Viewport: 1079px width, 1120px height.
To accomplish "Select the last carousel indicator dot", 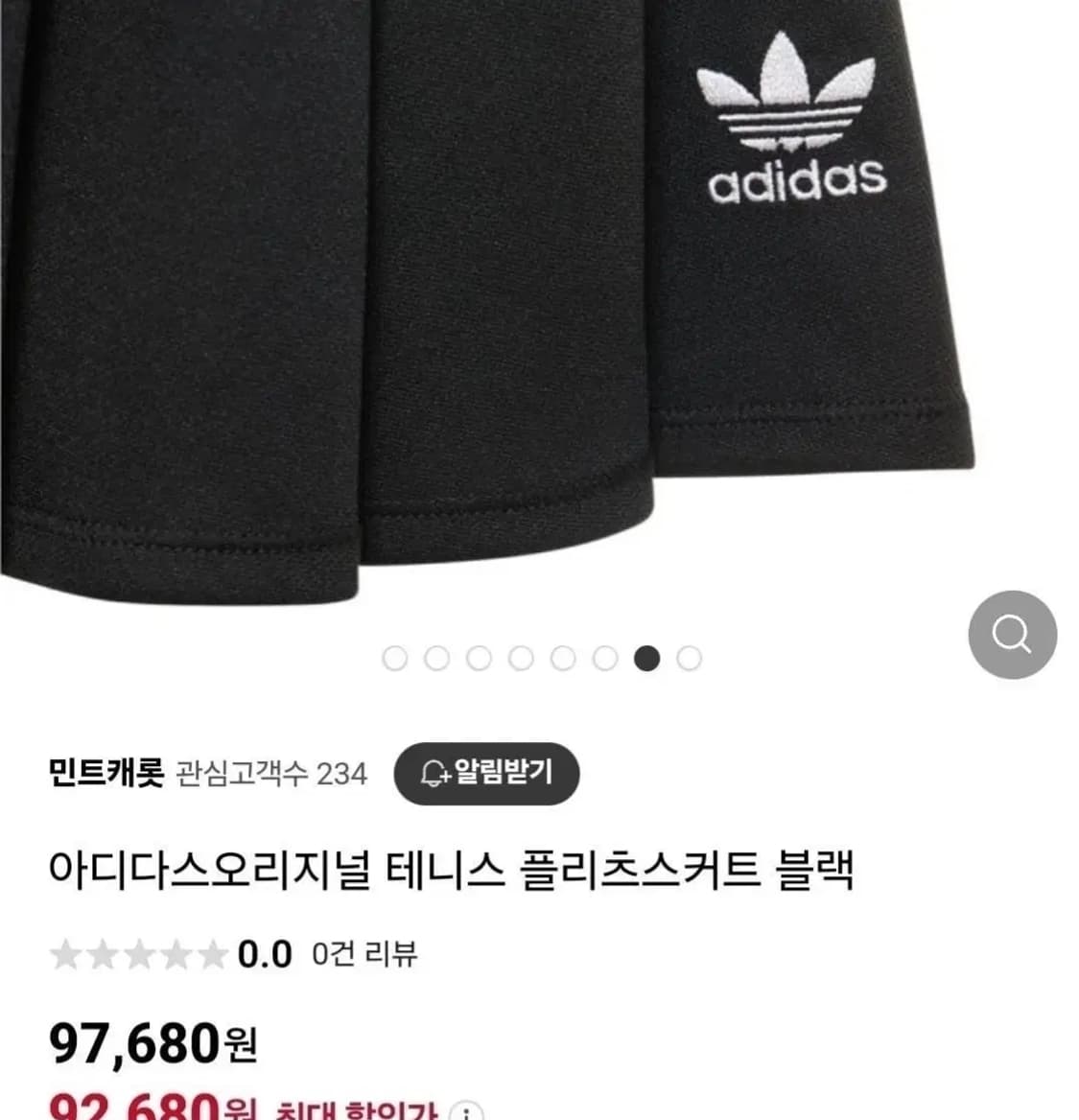I will click(689, 658).
